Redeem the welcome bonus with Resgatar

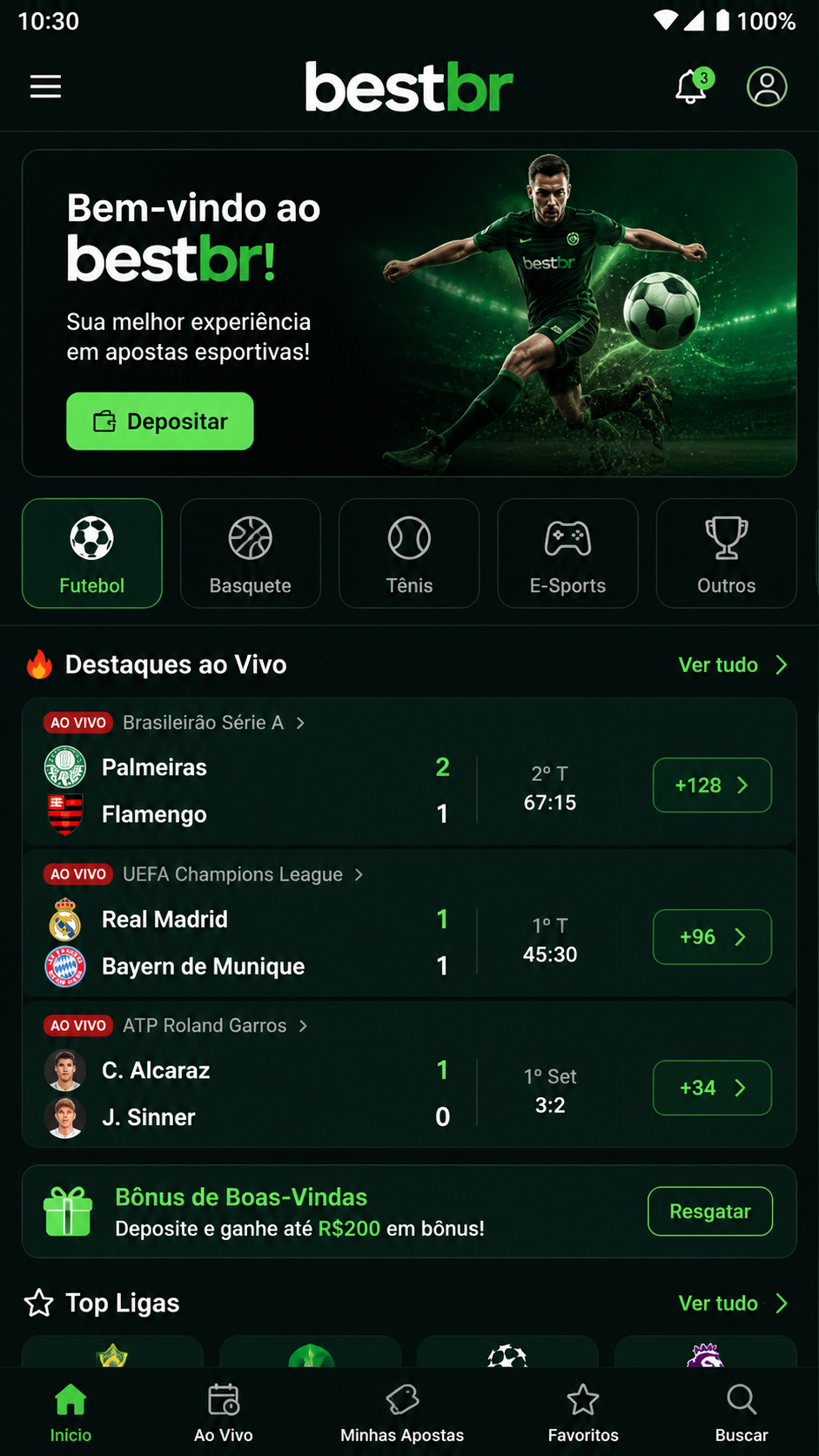(x=710, y=1211)
